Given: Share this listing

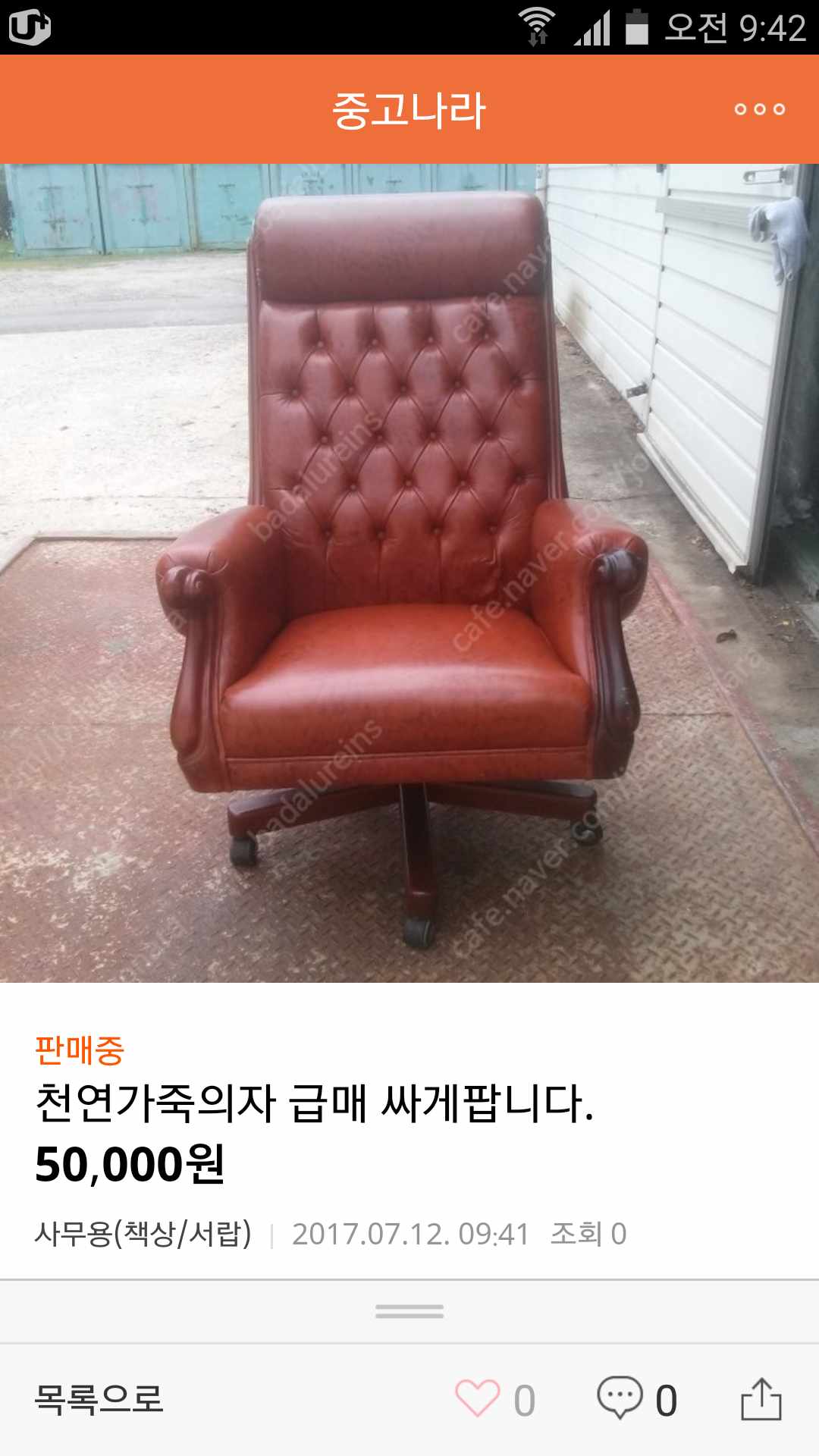Looking at the screenshot, I should (x=761, y=1399).
